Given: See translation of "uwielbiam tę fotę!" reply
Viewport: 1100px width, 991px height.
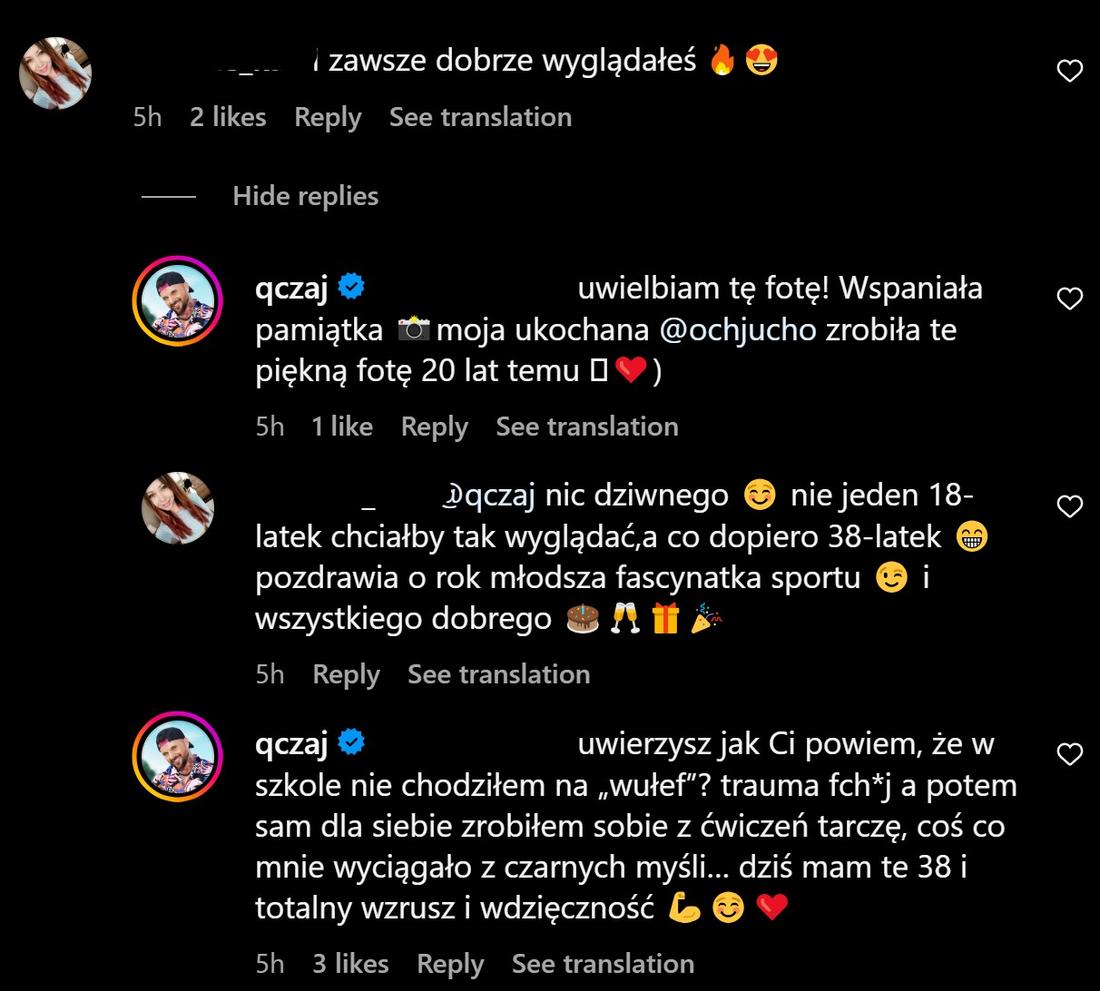Looking at the screenshot, I should [587, 427].
